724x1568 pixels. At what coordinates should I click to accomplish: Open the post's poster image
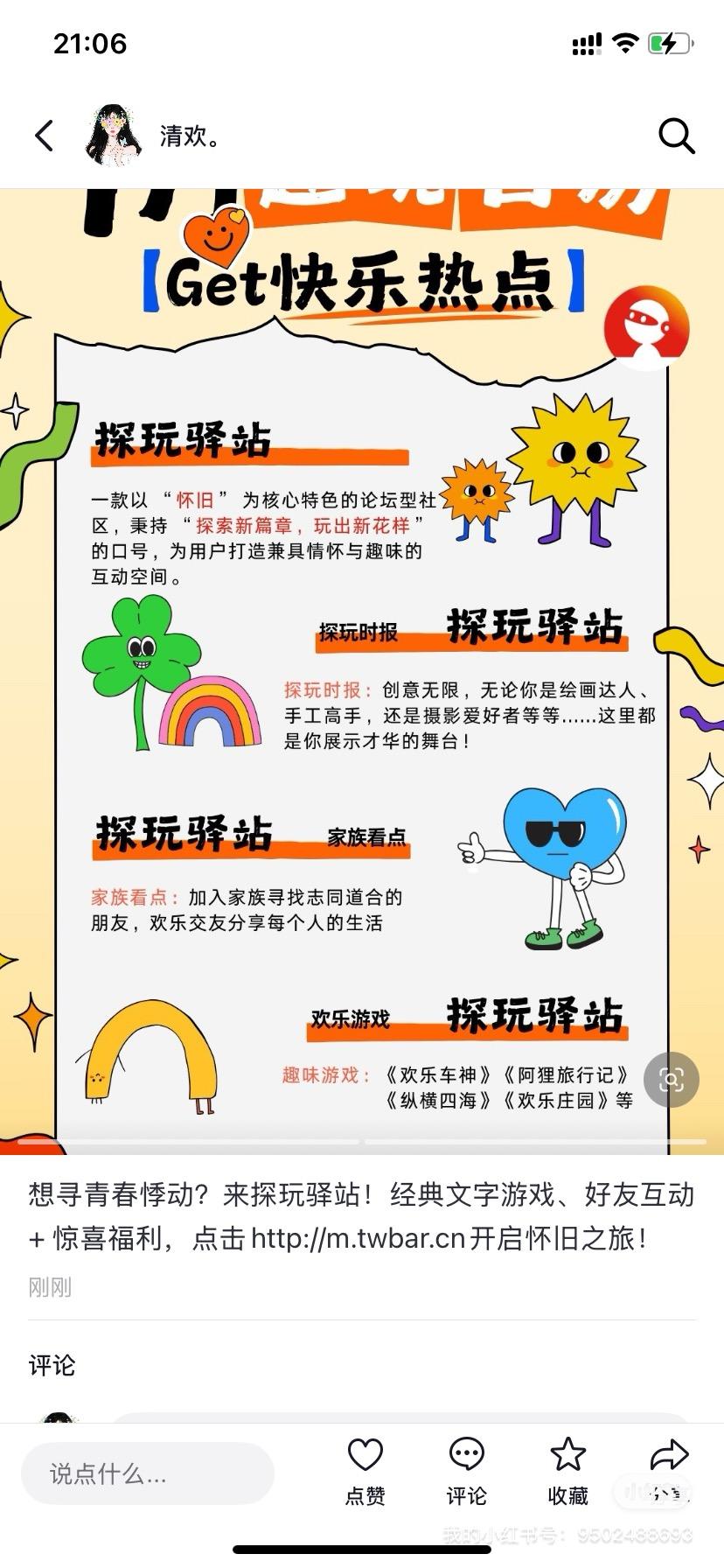(362, 665)
